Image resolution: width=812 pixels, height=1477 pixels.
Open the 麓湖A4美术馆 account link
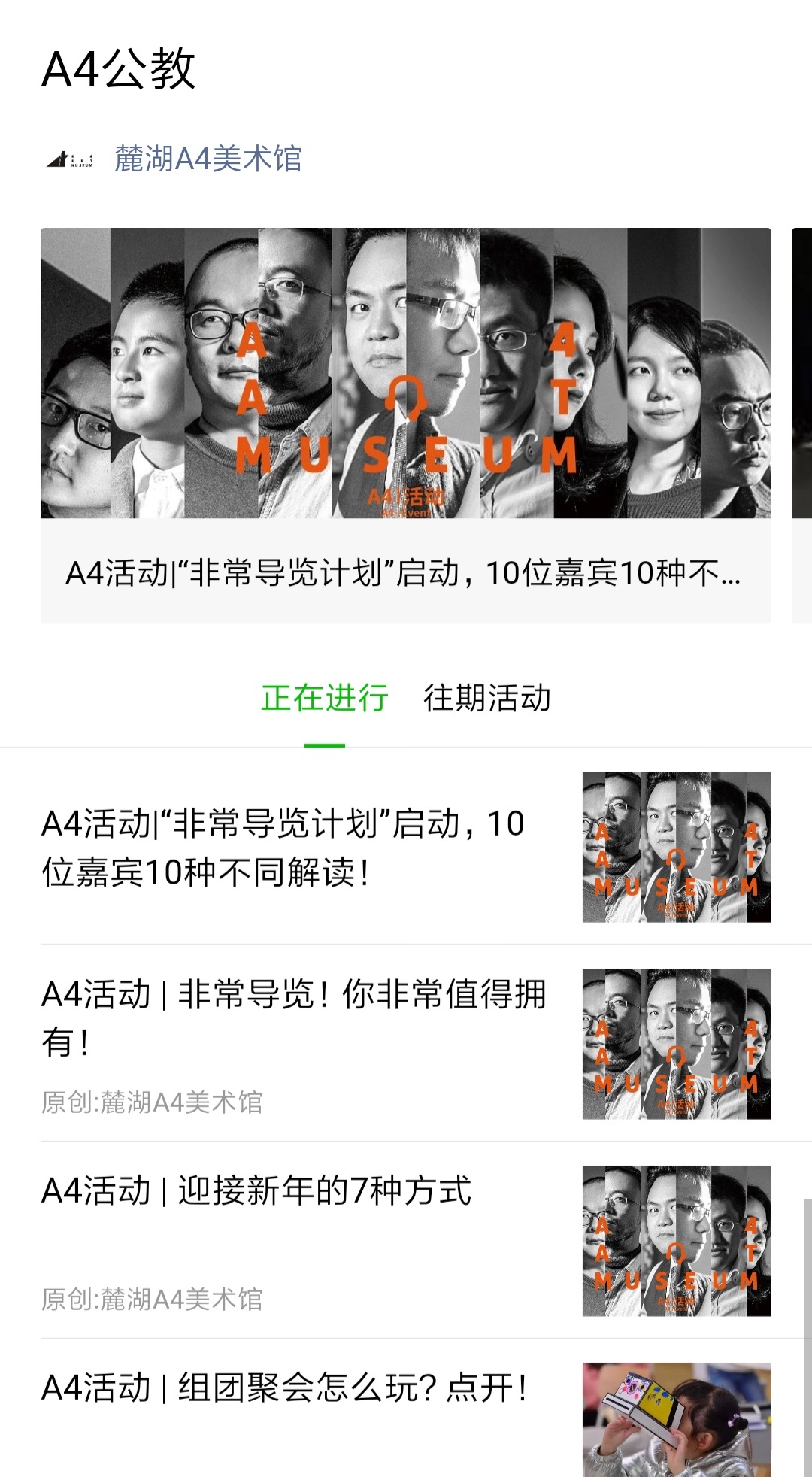click(208, 159)
